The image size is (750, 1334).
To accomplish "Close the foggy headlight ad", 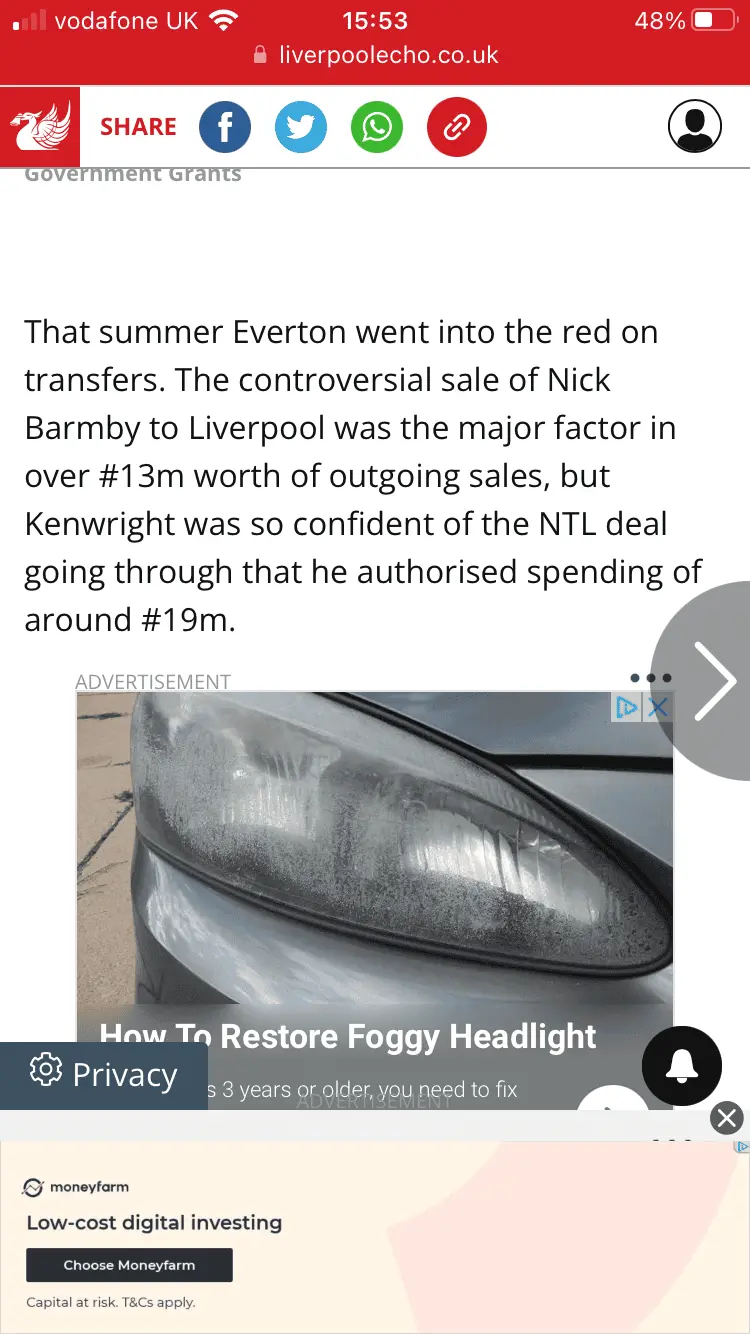I will 657,708.
